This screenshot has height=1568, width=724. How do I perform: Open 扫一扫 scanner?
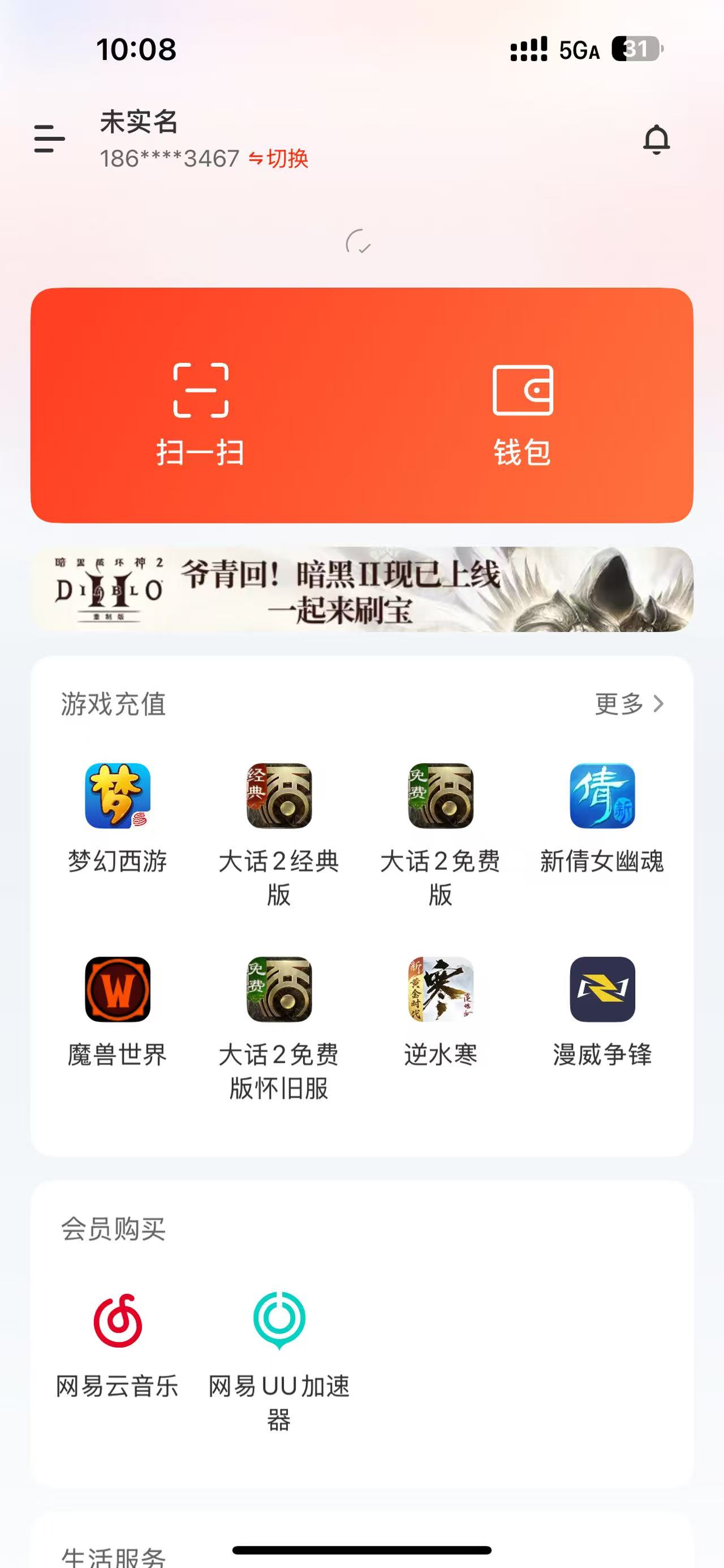200,414
